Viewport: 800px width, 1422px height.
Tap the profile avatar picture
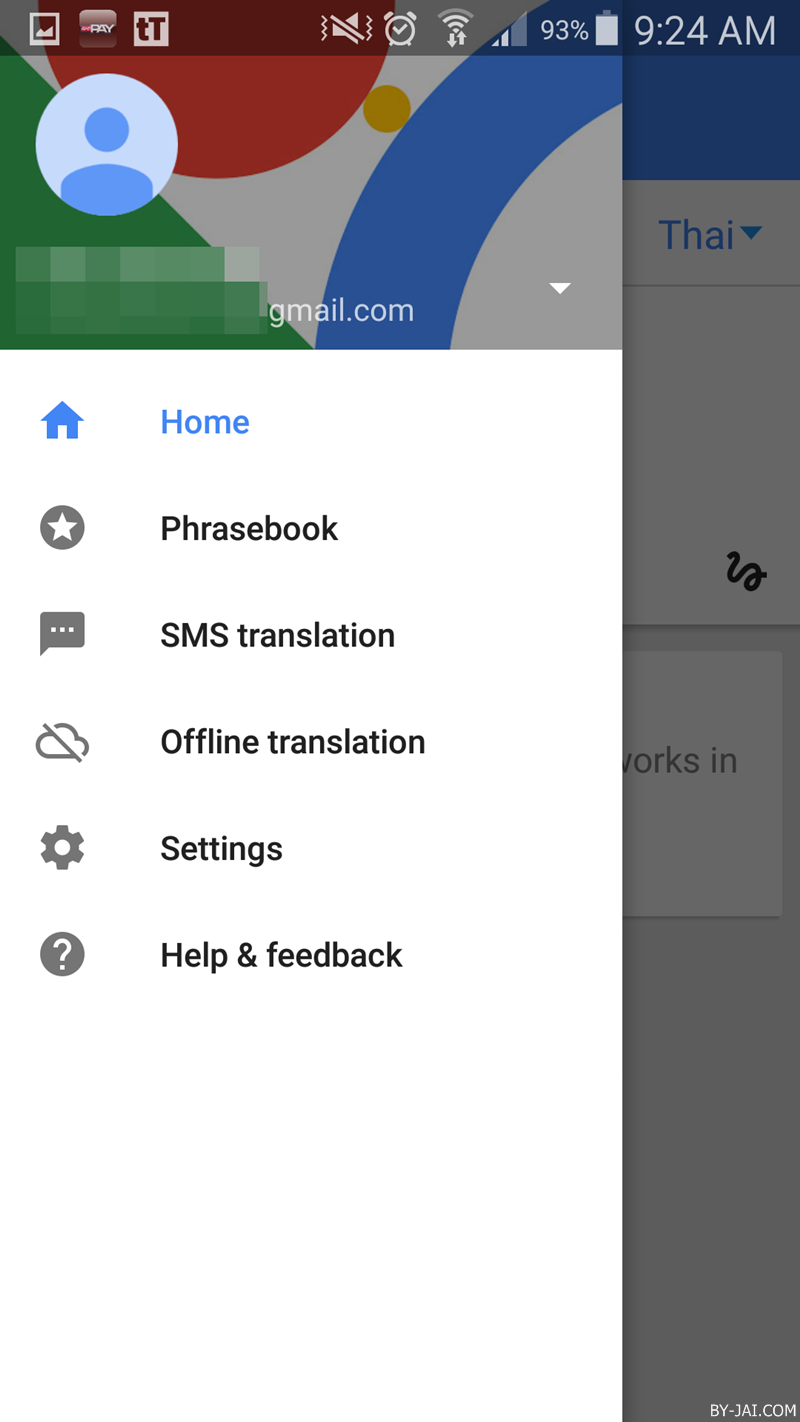pyautogui.click(x=107, y=144)
